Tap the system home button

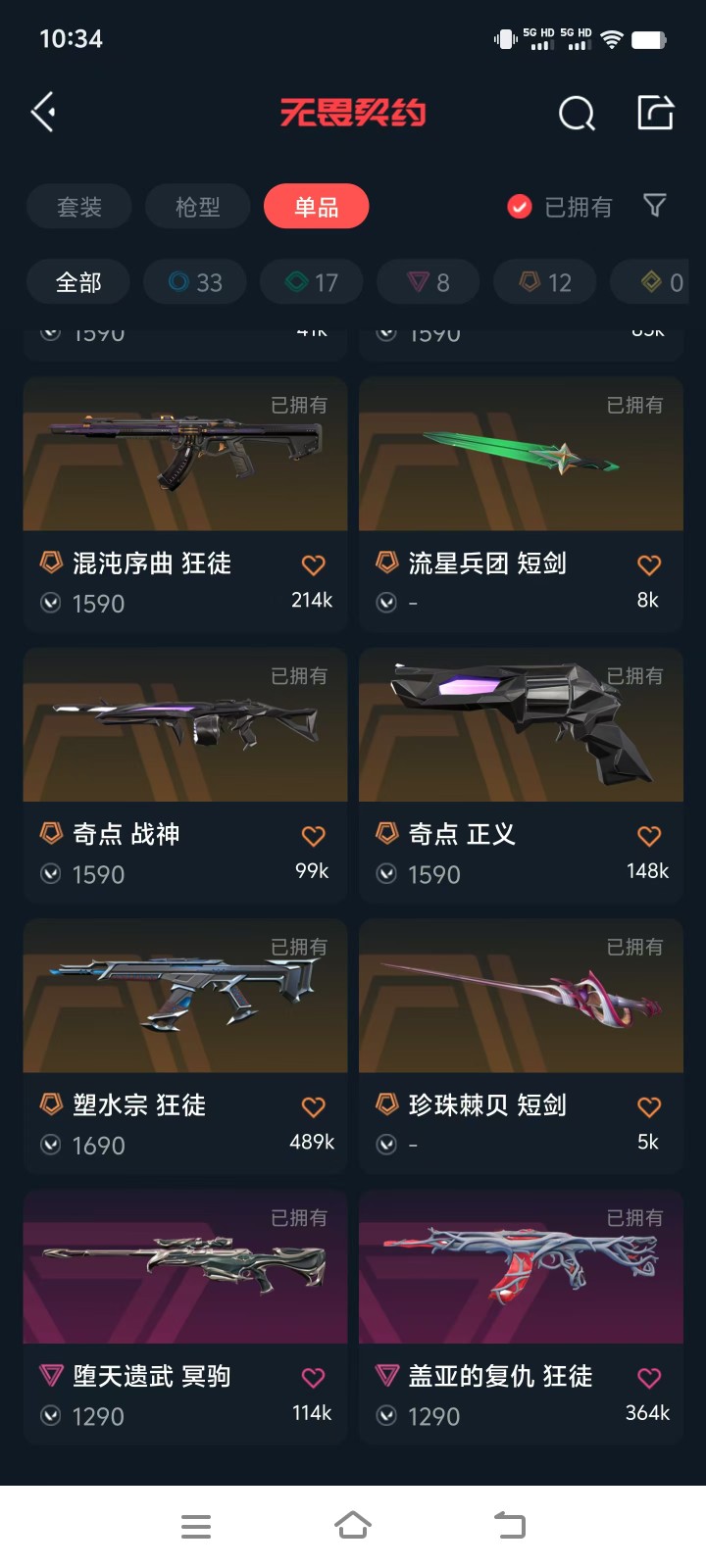coord(353,1526)
